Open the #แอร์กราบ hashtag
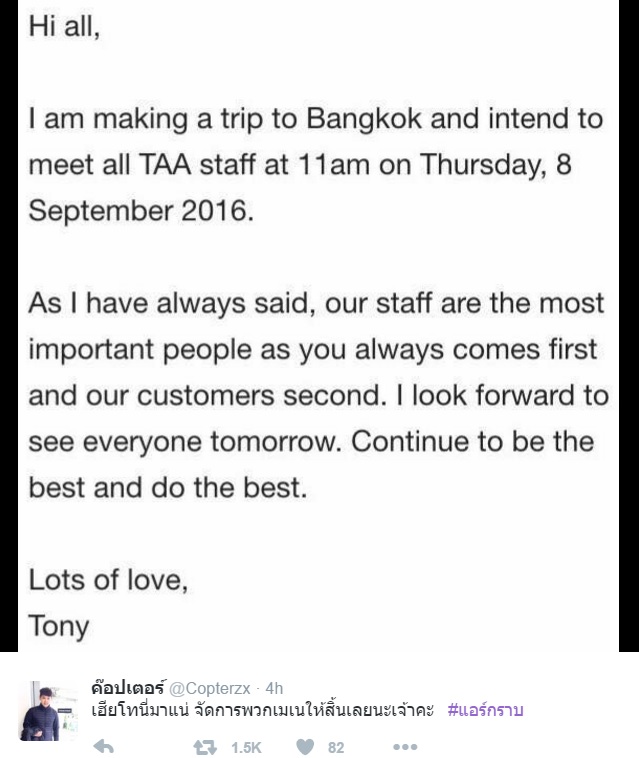639x758 pixels. coord(485,711)
